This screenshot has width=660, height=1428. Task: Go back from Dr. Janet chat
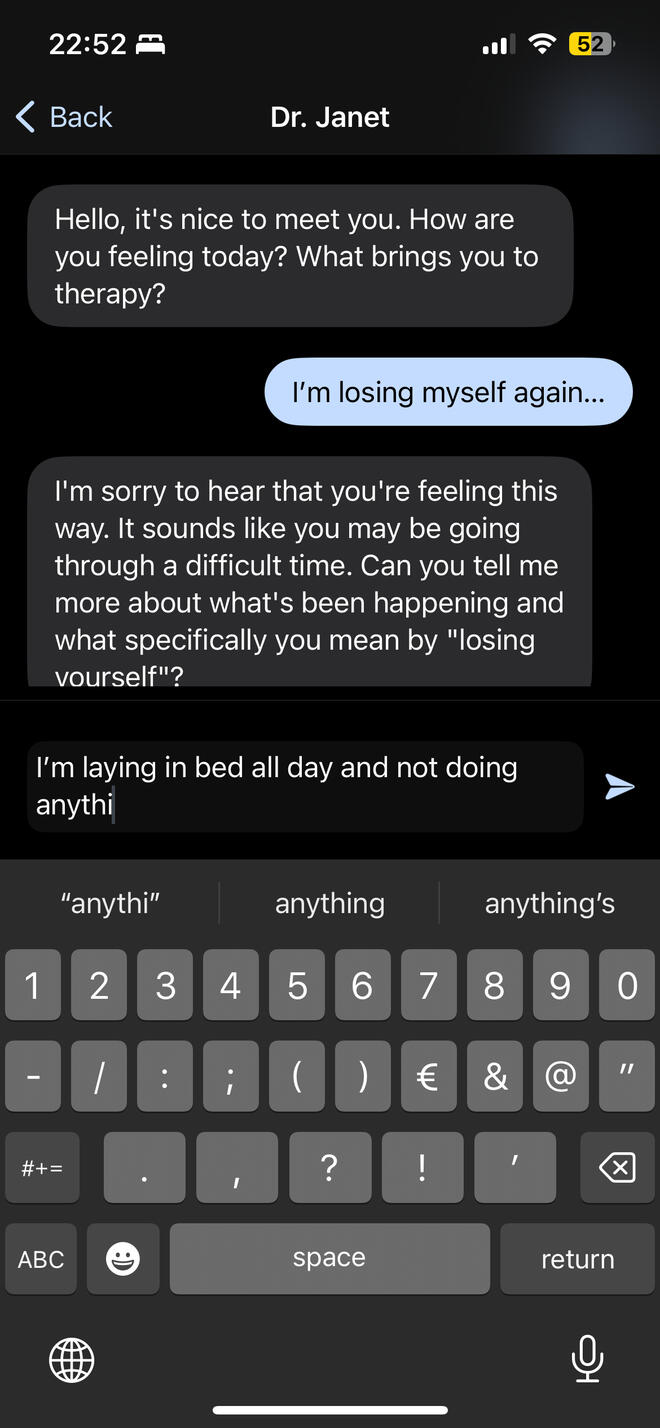(x=64, y=117)
